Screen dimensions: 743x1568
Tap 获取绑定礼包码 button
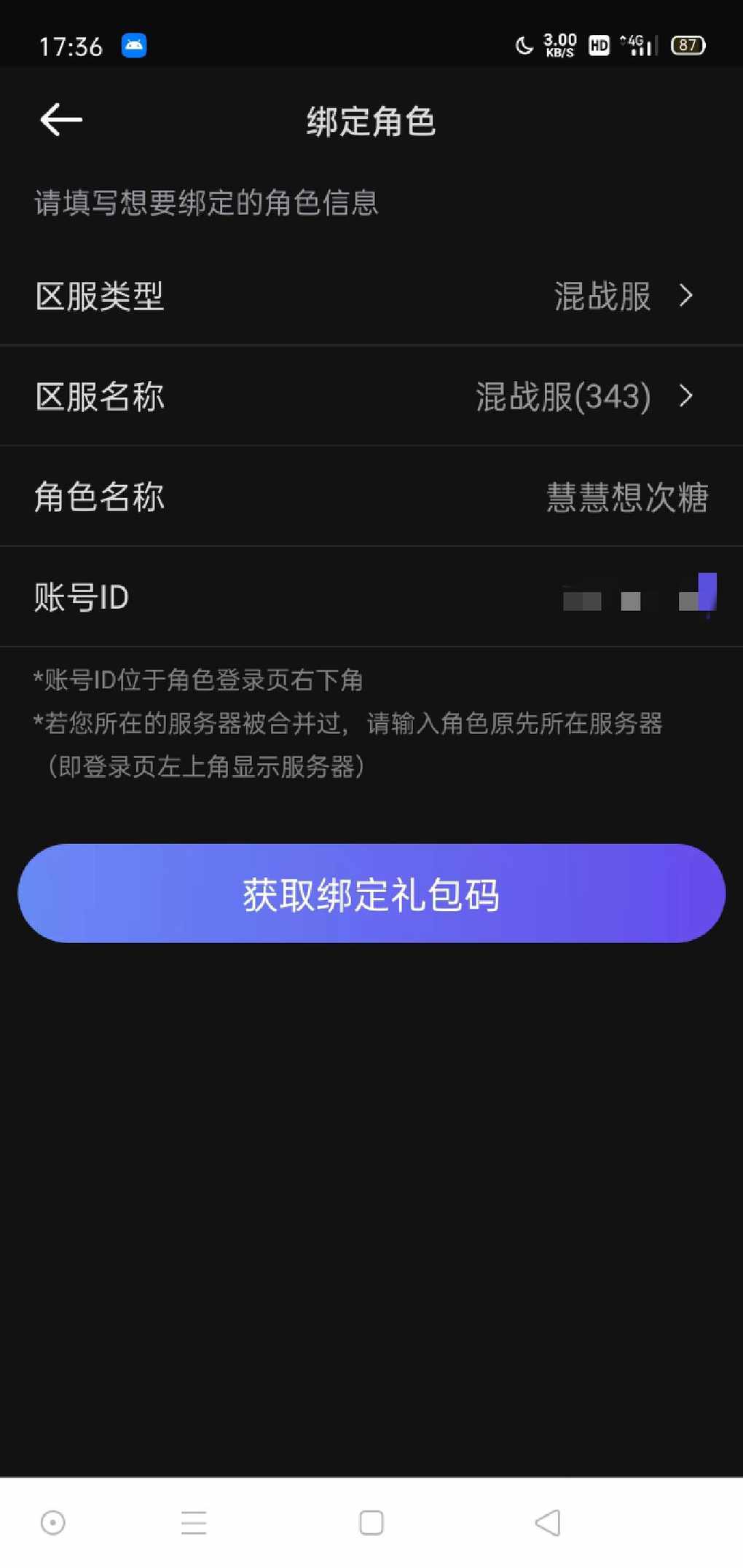(x=371, y=894)
